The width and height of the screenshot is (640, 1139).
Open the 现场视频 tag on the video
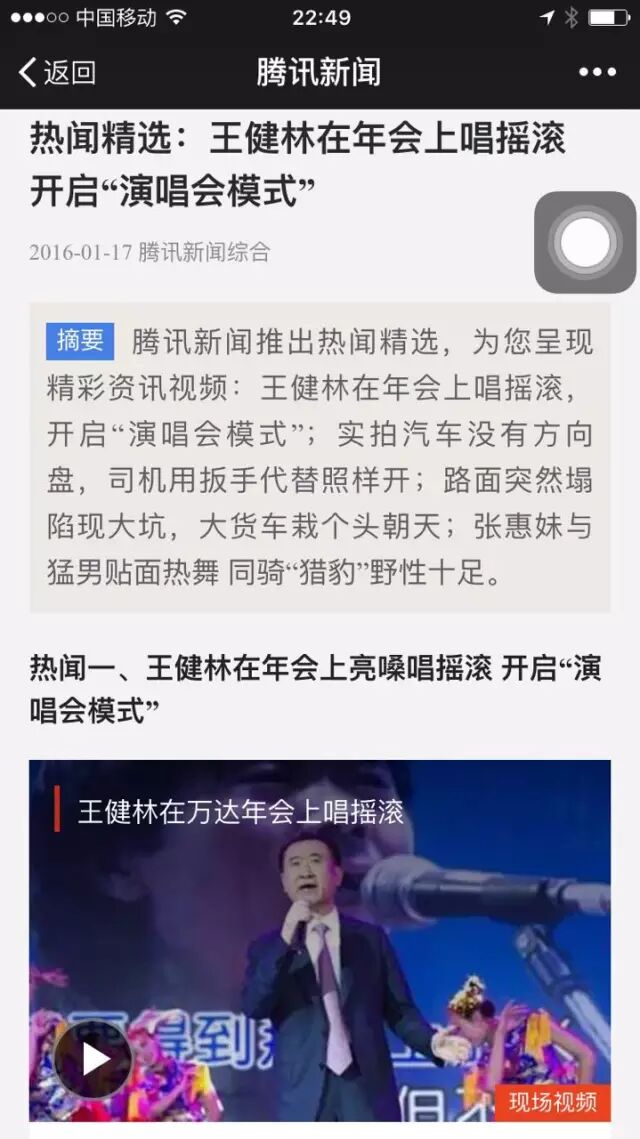point(552,1102)
